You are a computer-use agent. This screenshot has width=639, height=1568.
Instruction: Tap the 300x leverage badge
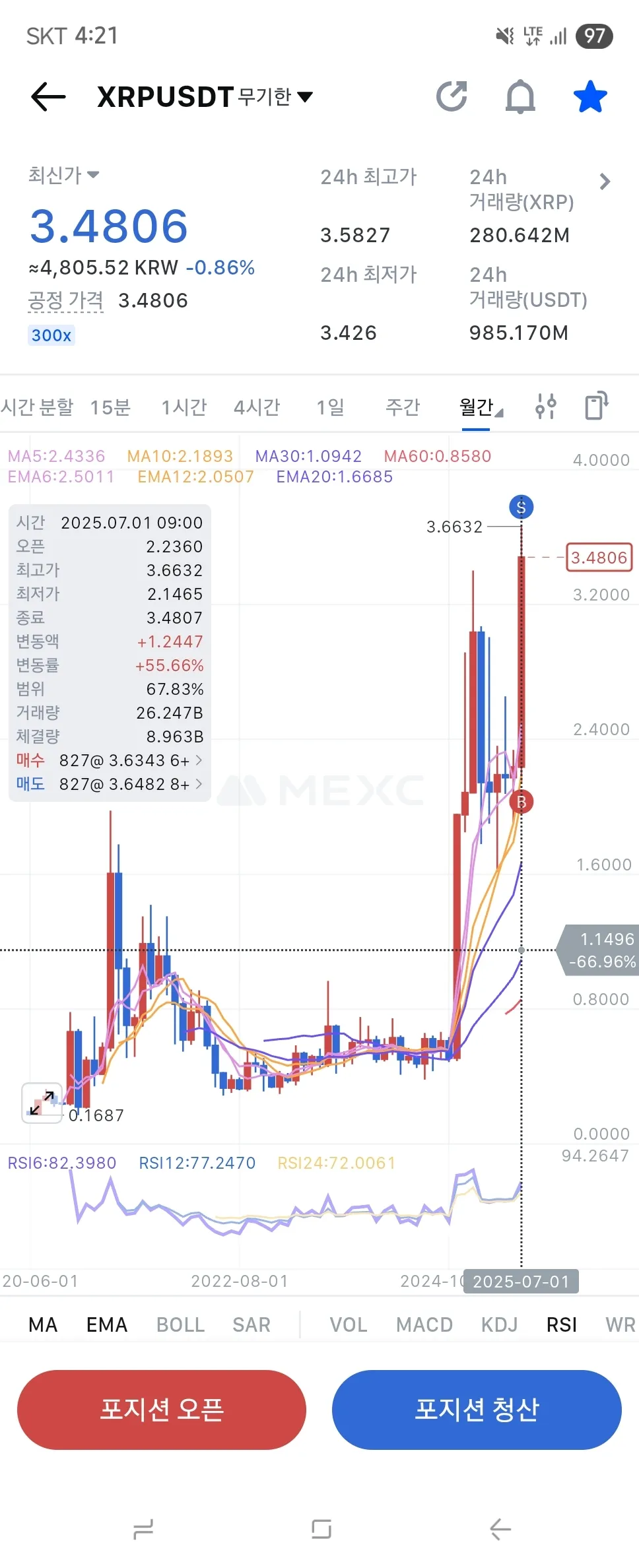click(x=51, y=335)
